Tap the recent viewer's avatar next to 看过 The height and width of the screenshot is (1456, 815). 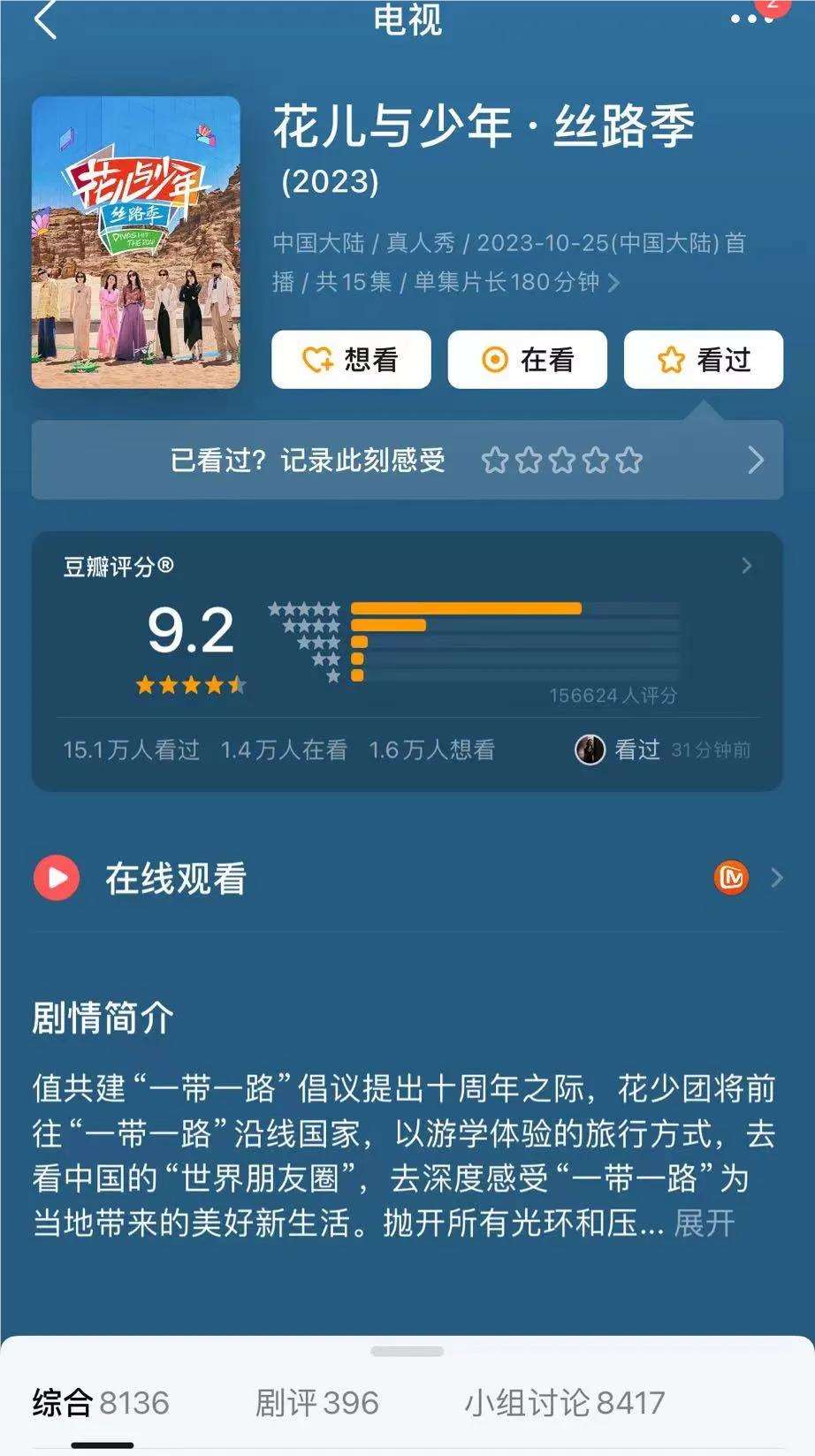click(x=589, y=751)
